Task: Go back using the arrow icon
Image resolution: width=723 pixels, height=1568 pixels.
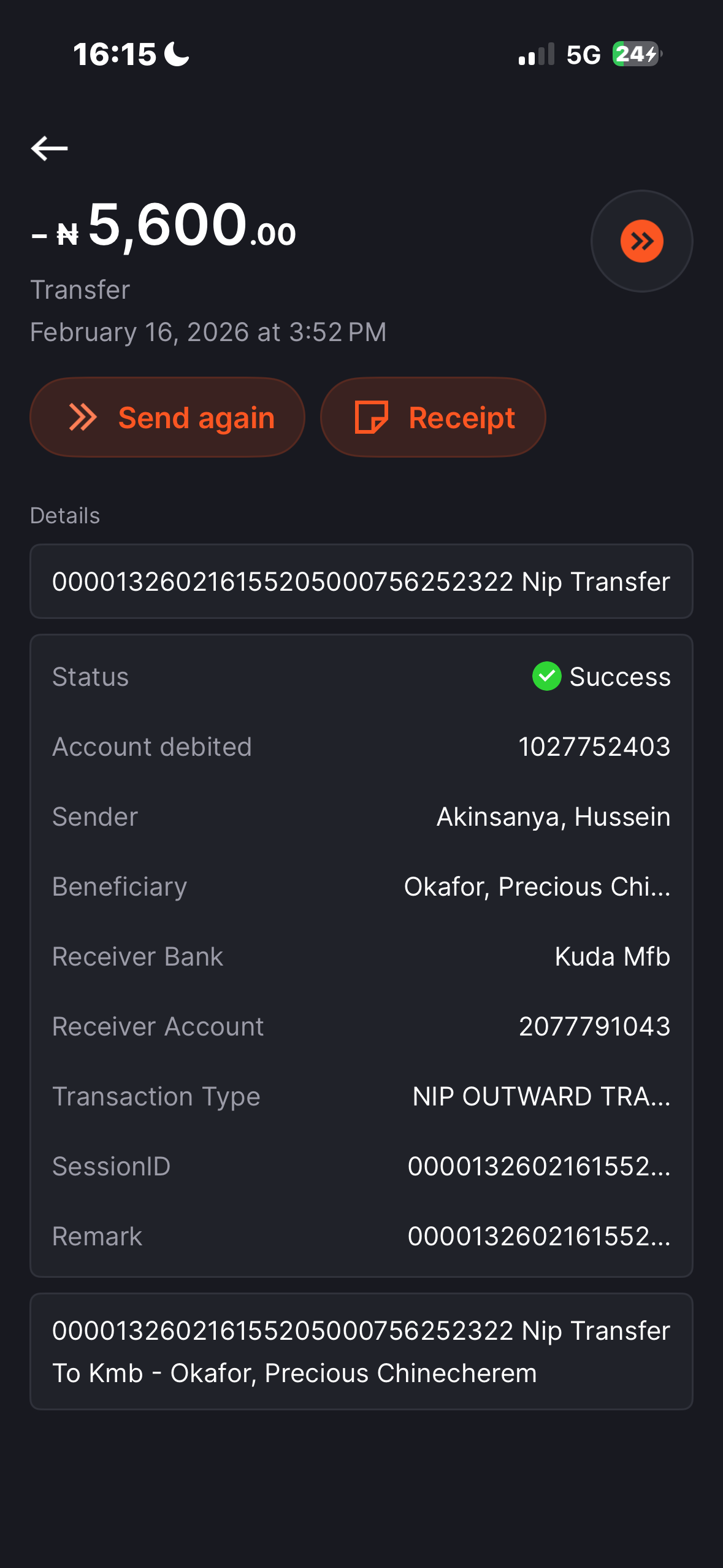Action: pos(50,148)
